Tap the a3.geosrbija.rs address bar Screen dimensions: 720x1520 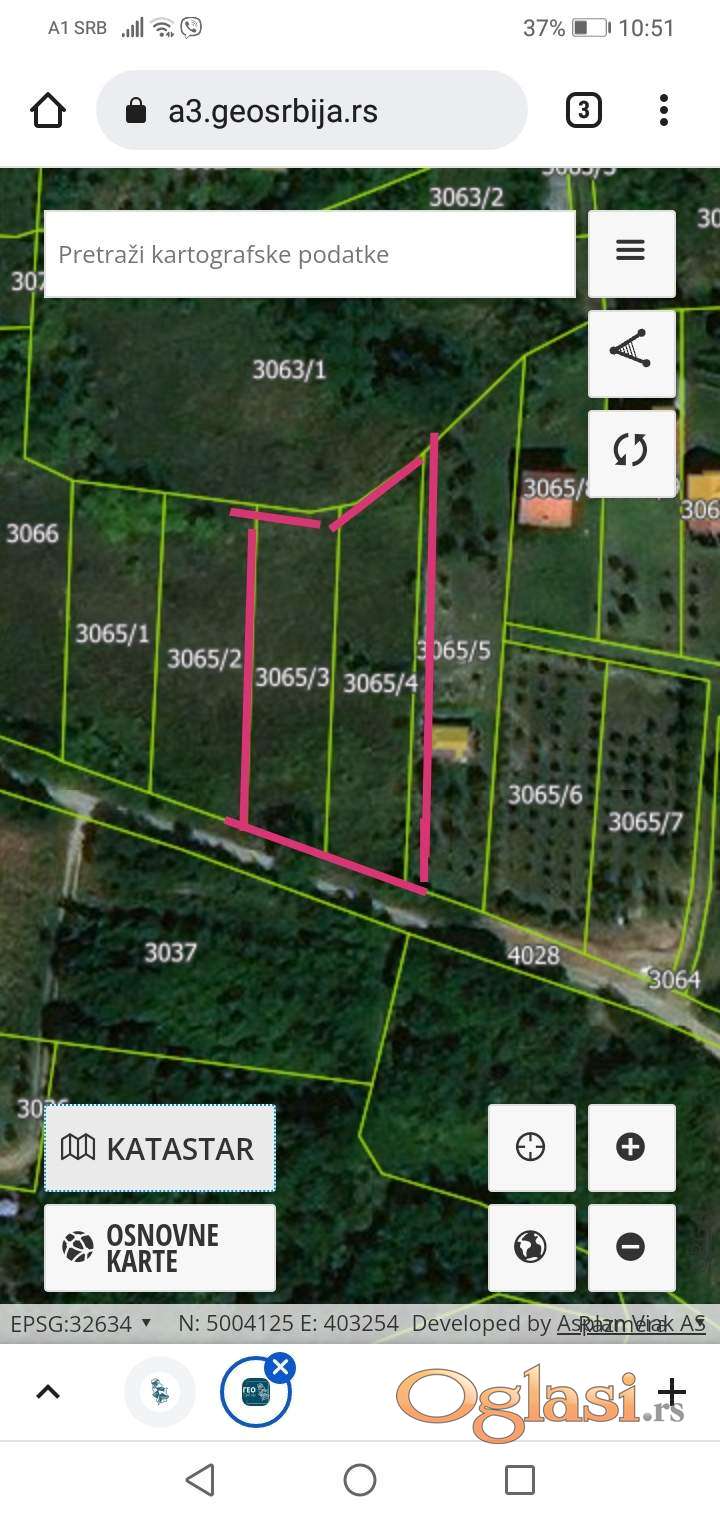pos(310,110)
